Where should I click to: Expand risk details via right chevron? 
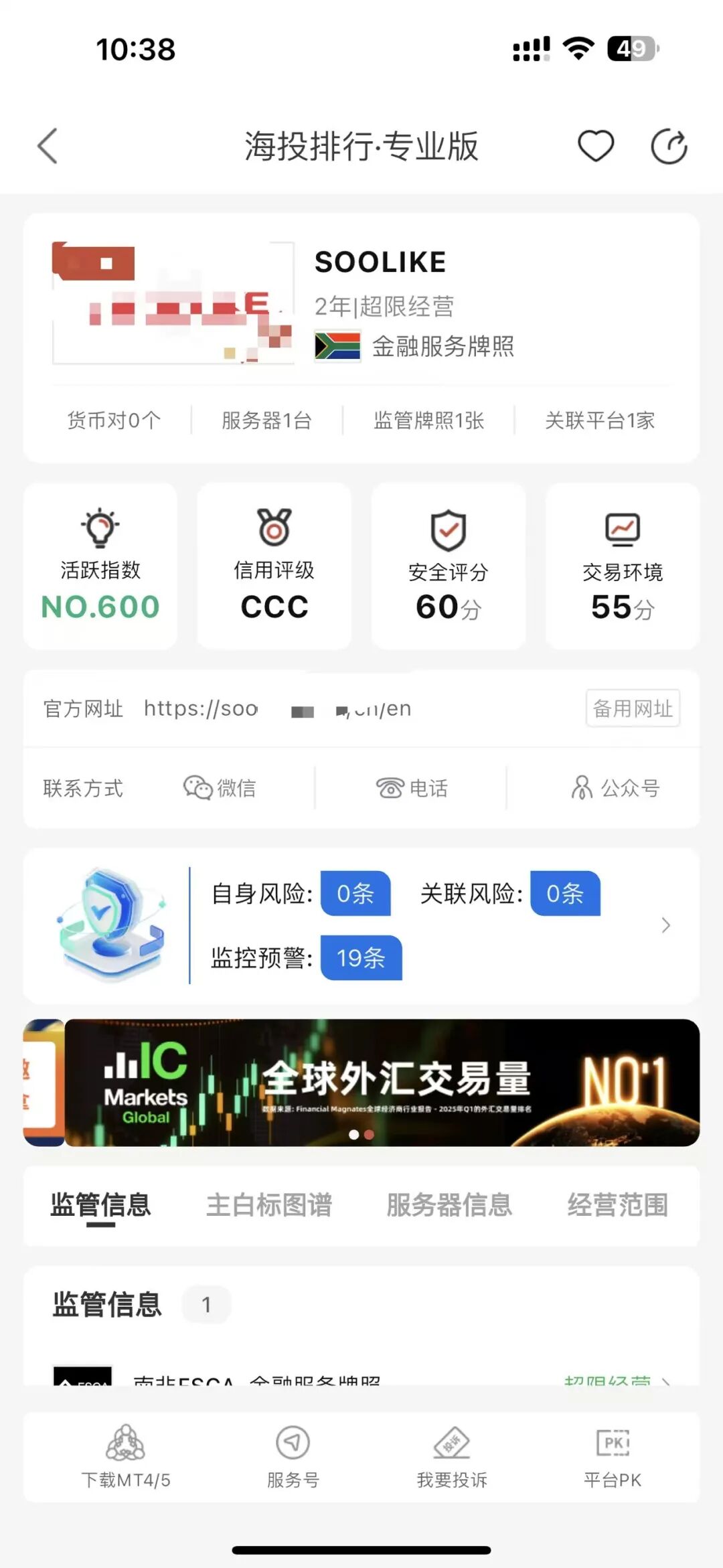(666, 925)
